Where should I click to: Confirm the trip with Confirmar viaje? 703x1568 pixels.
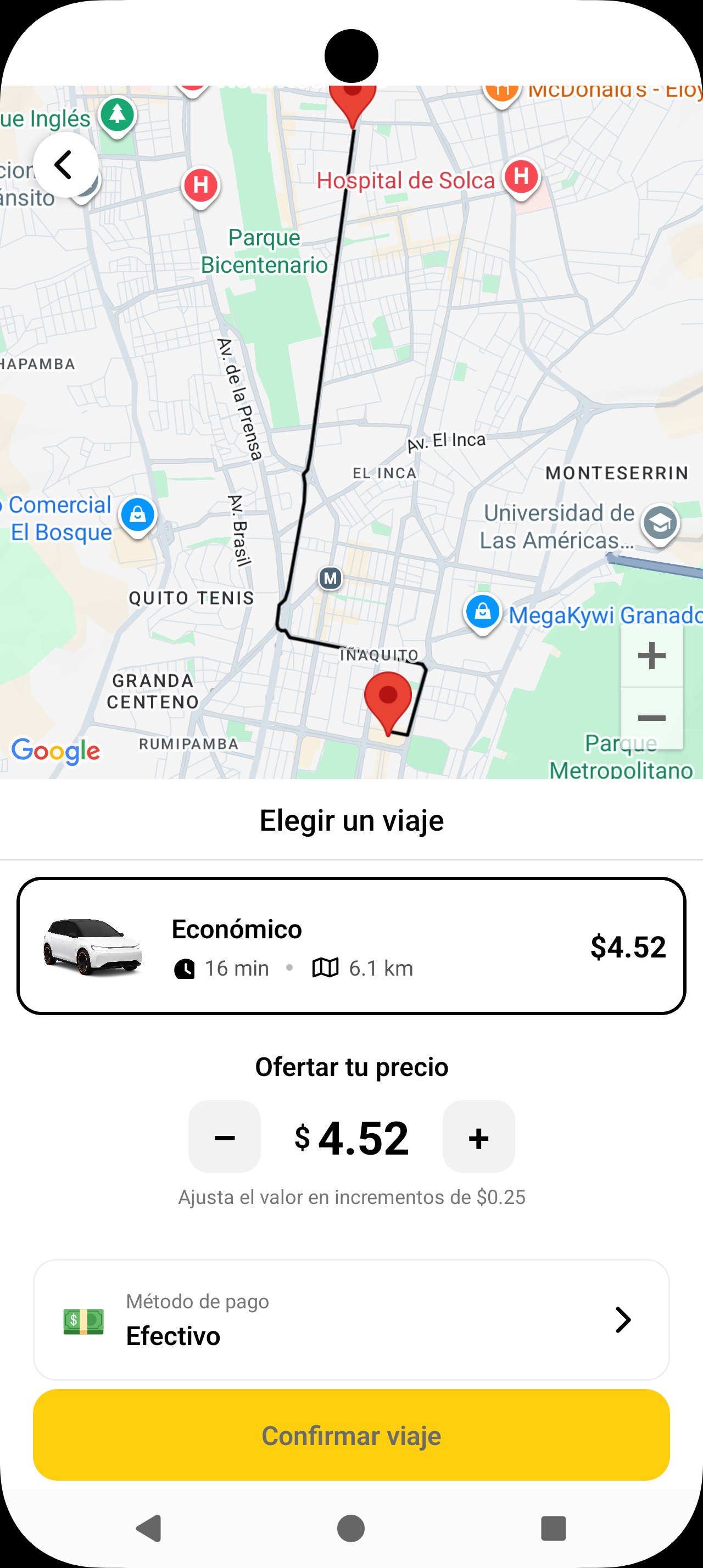click(x=351, y=1435)
